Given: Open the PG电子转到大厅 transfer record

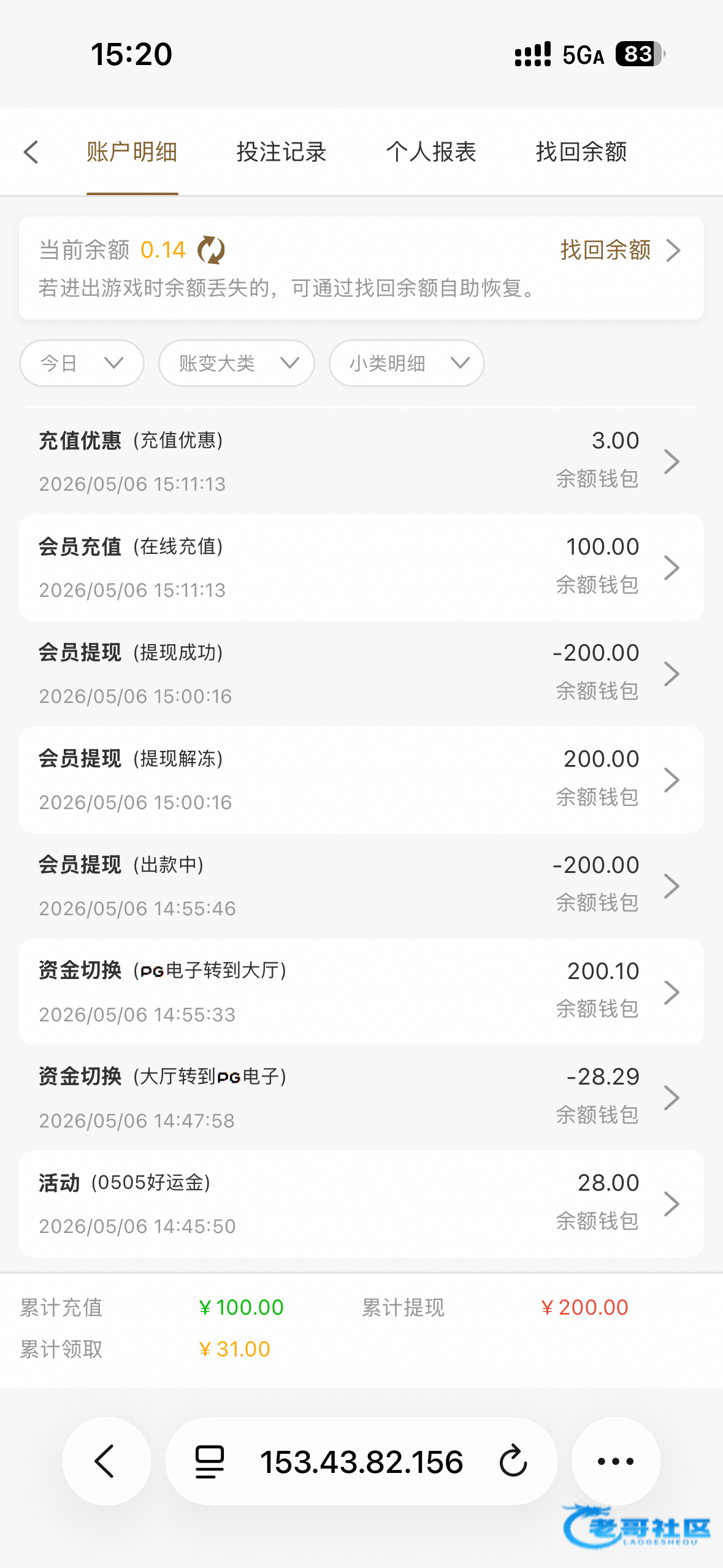Looking at the screenshot, I should point(361,992).
